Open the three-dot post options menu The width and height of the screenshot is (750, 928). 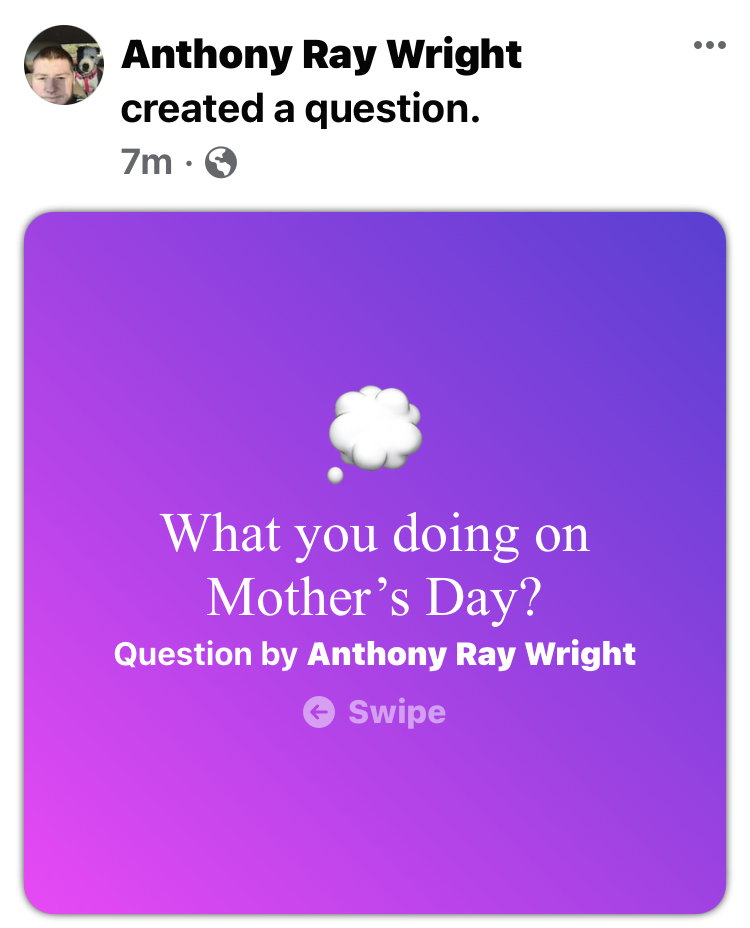709,45
